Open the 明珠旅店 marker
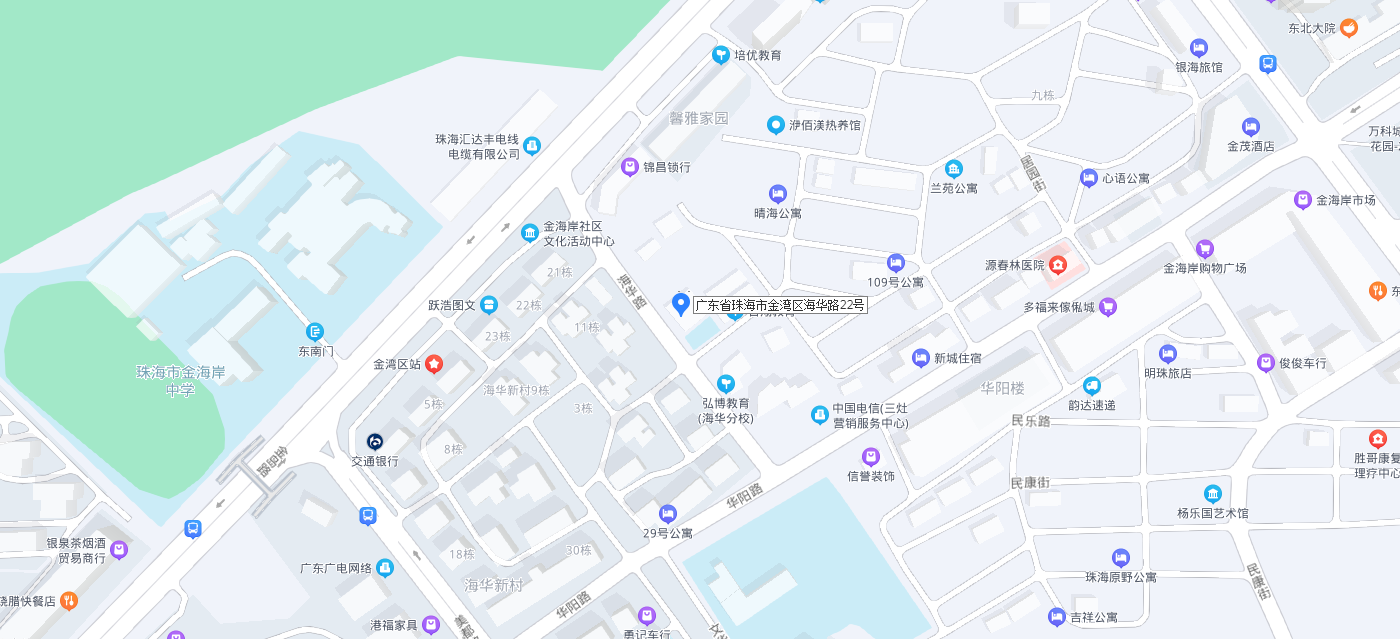Viewport: 1400px width, 639px height. coord(1167,354)
